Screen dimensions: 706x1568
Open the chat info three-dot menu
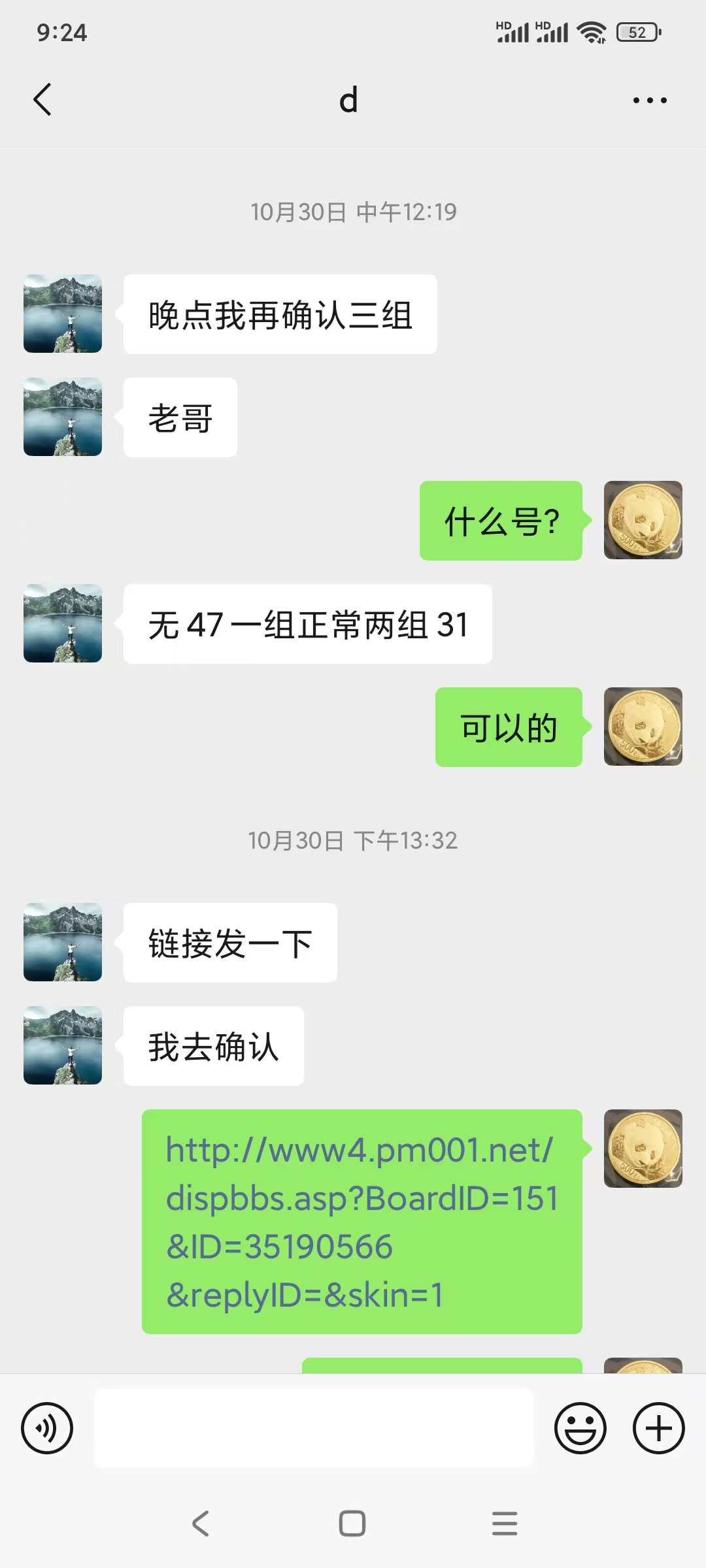(650, 100)
